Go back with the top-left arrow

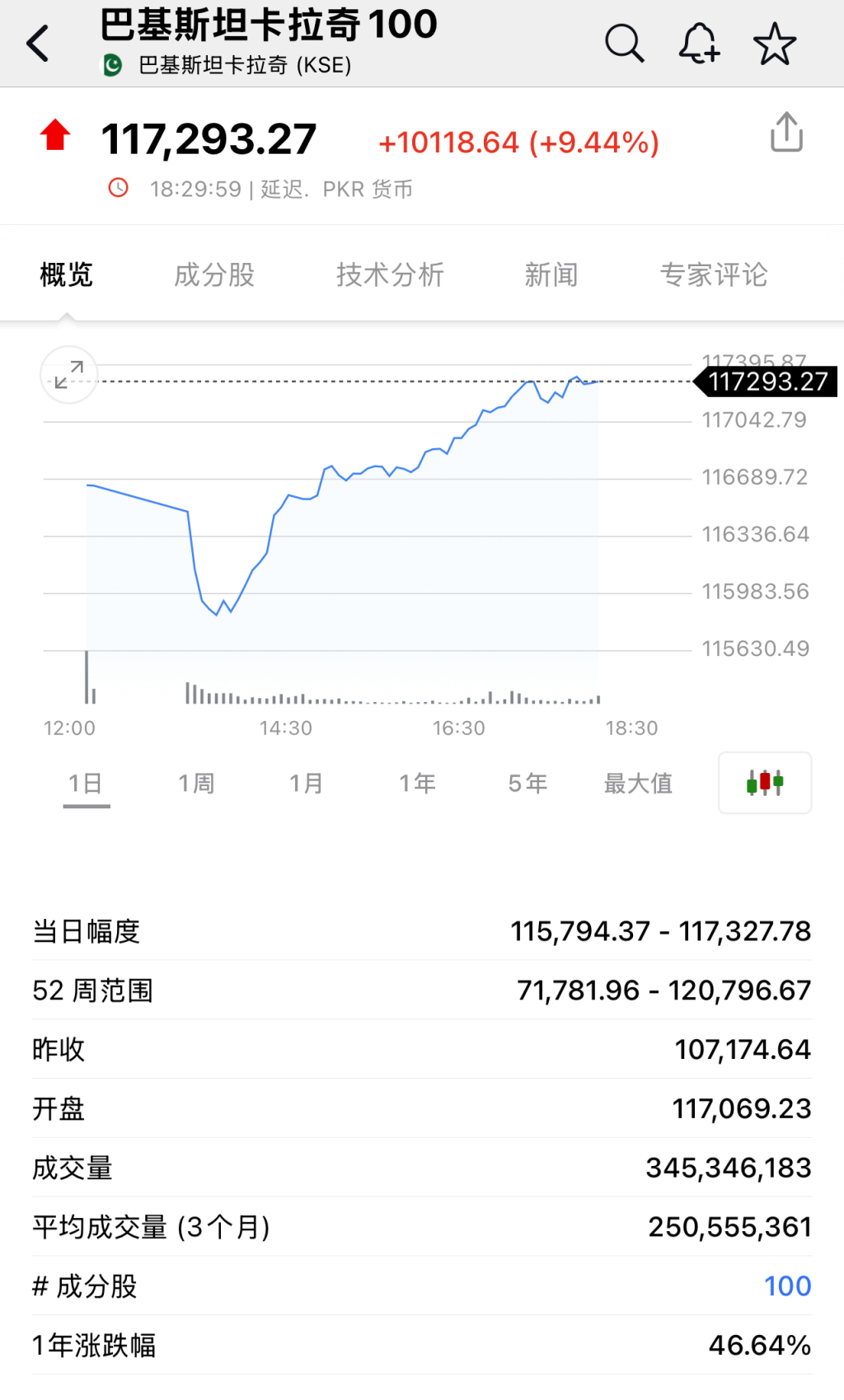(x=38, y=44)
